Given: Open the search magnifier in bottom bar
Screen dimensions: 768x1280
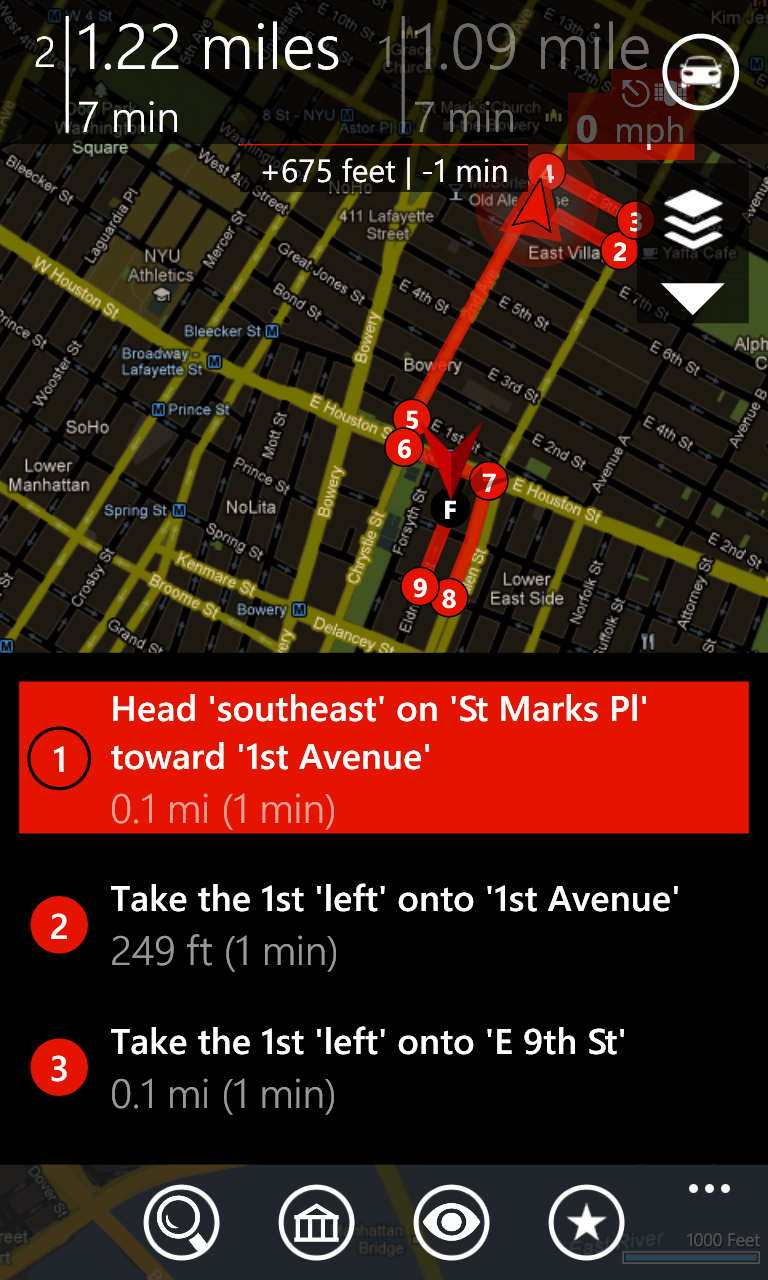Looking at the screenshot, I should (x=182, y=1221).
